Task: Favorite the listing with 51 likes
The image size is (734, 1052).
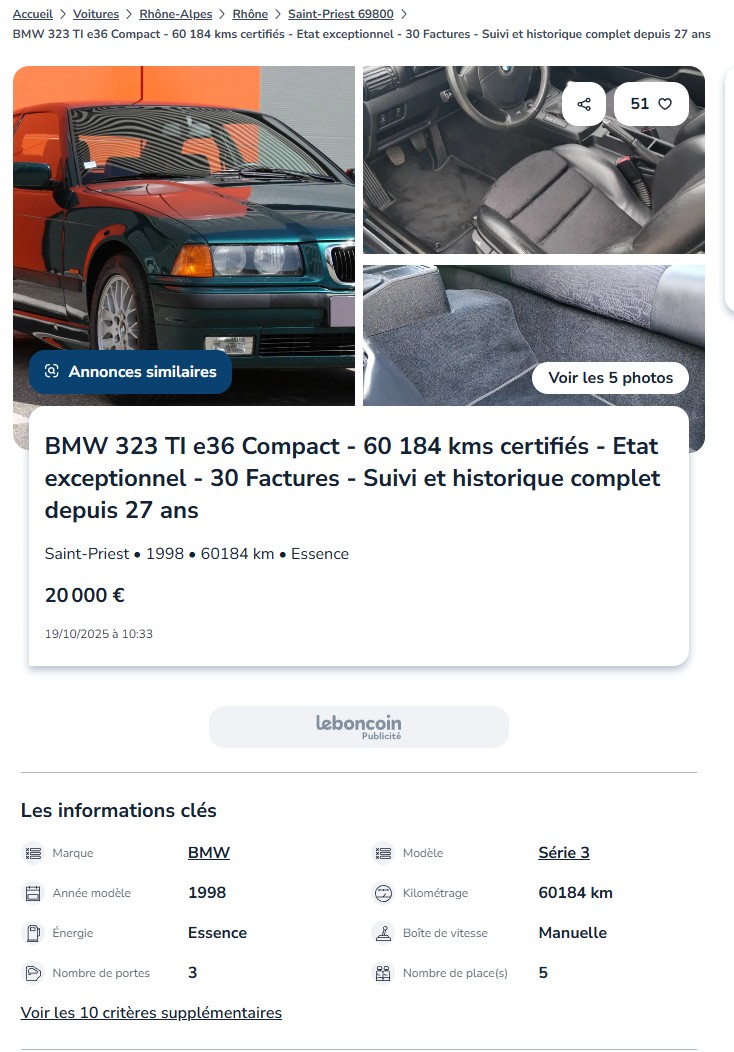Action: [x=651, y=104]
